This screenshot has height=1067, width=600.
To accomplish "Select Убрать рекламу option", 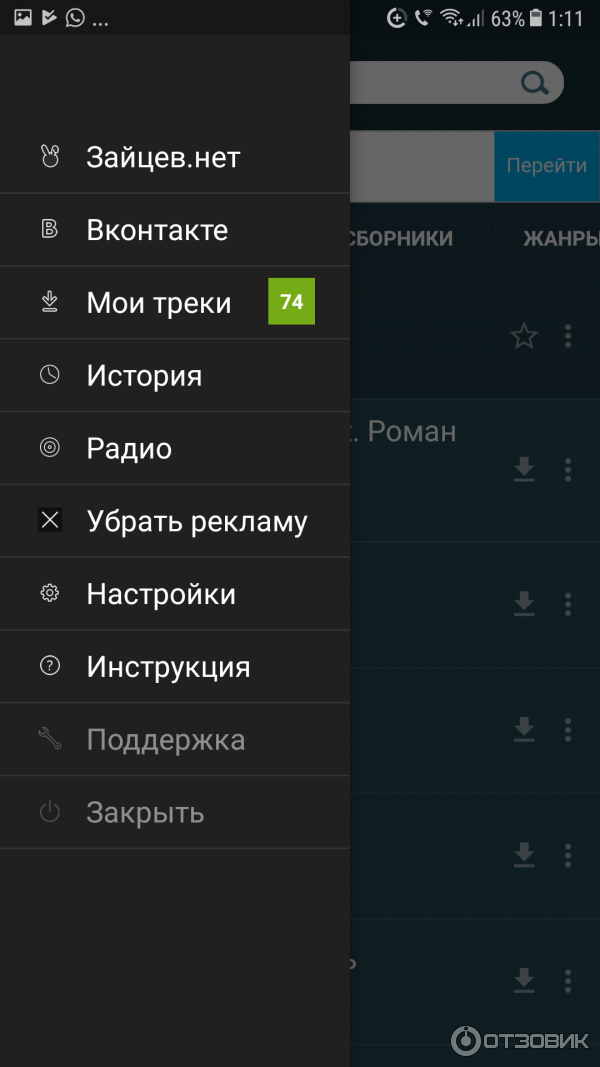I will pyautogui.click(x=196, y=521).
